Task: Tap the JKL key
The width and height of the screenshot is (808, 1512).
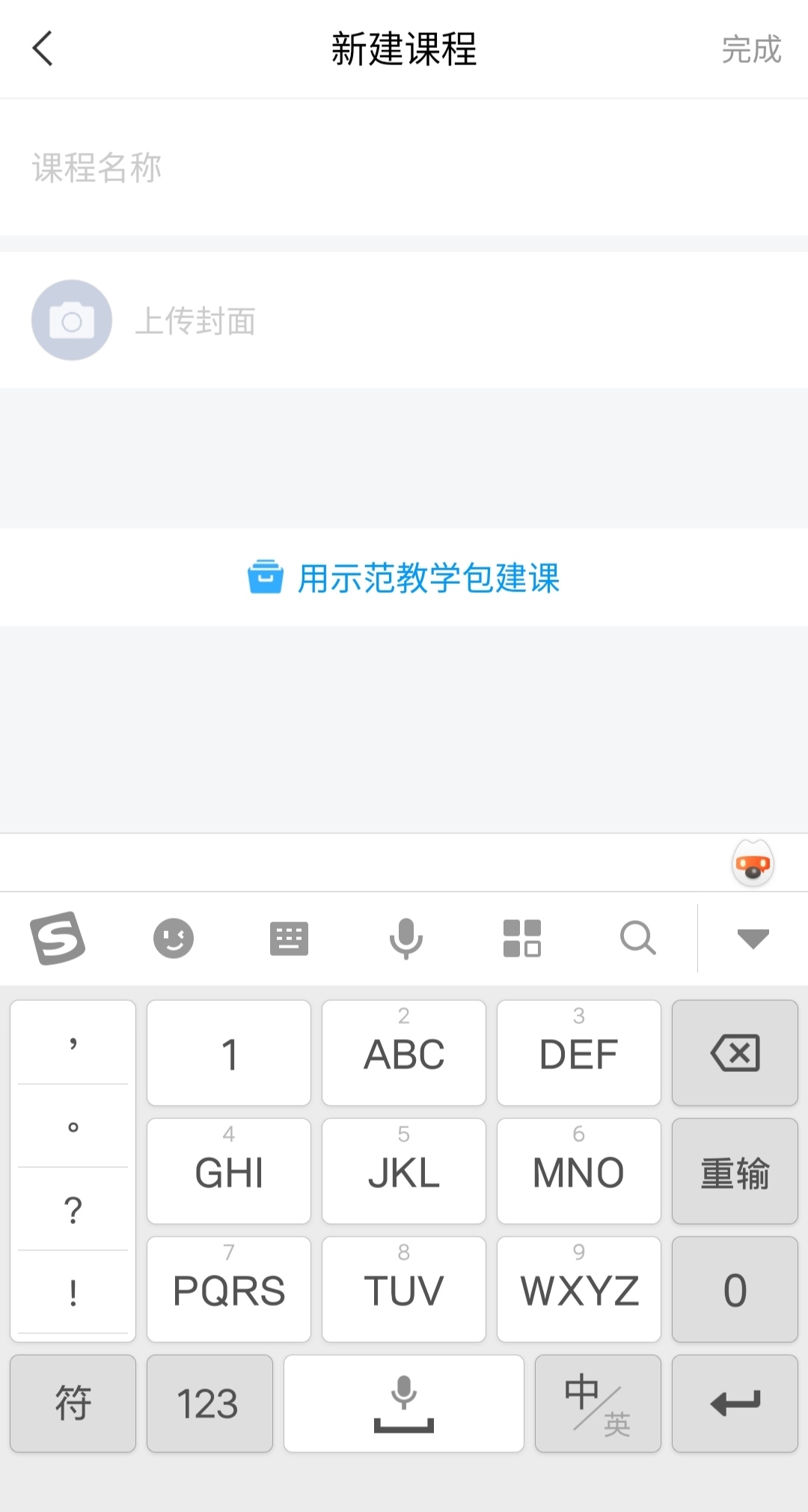Action: pyautogui.click(x=404, y=1171)
